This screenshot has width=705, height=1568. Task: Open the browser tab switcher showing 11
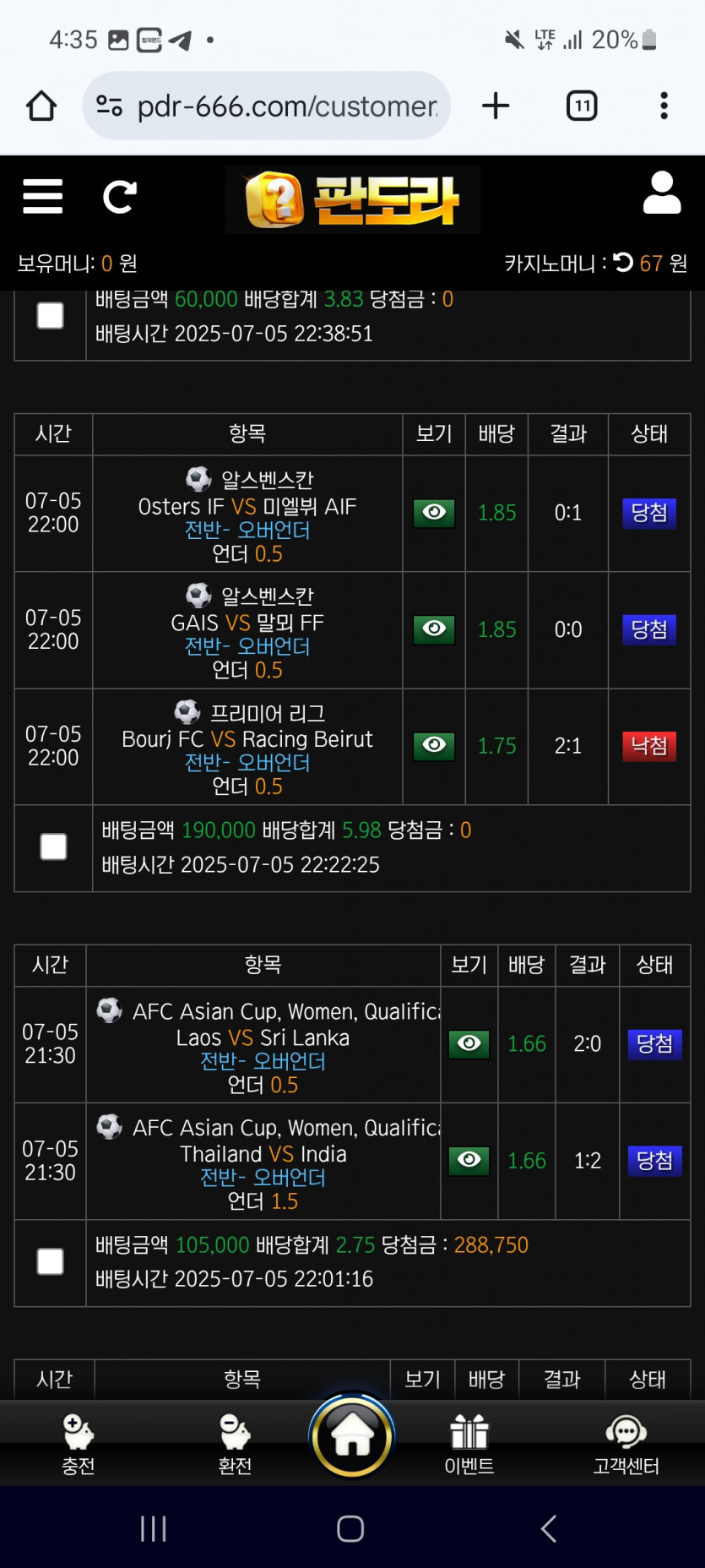582,106
